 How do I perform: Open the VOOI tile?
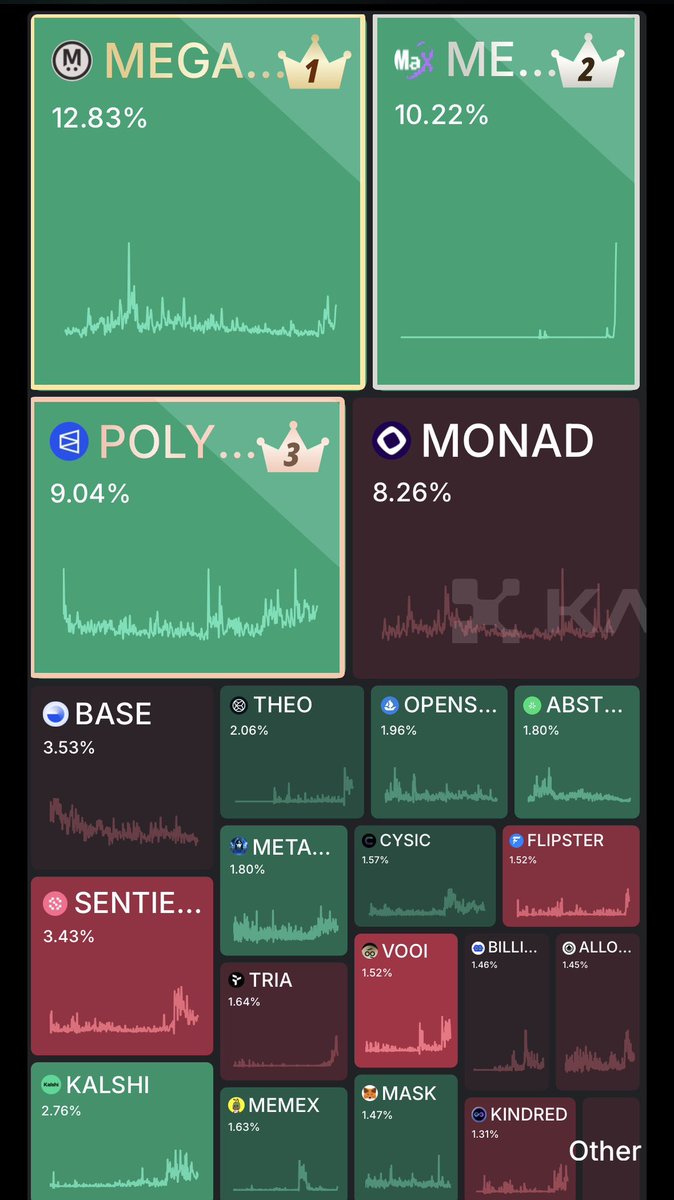(405, 1000)
